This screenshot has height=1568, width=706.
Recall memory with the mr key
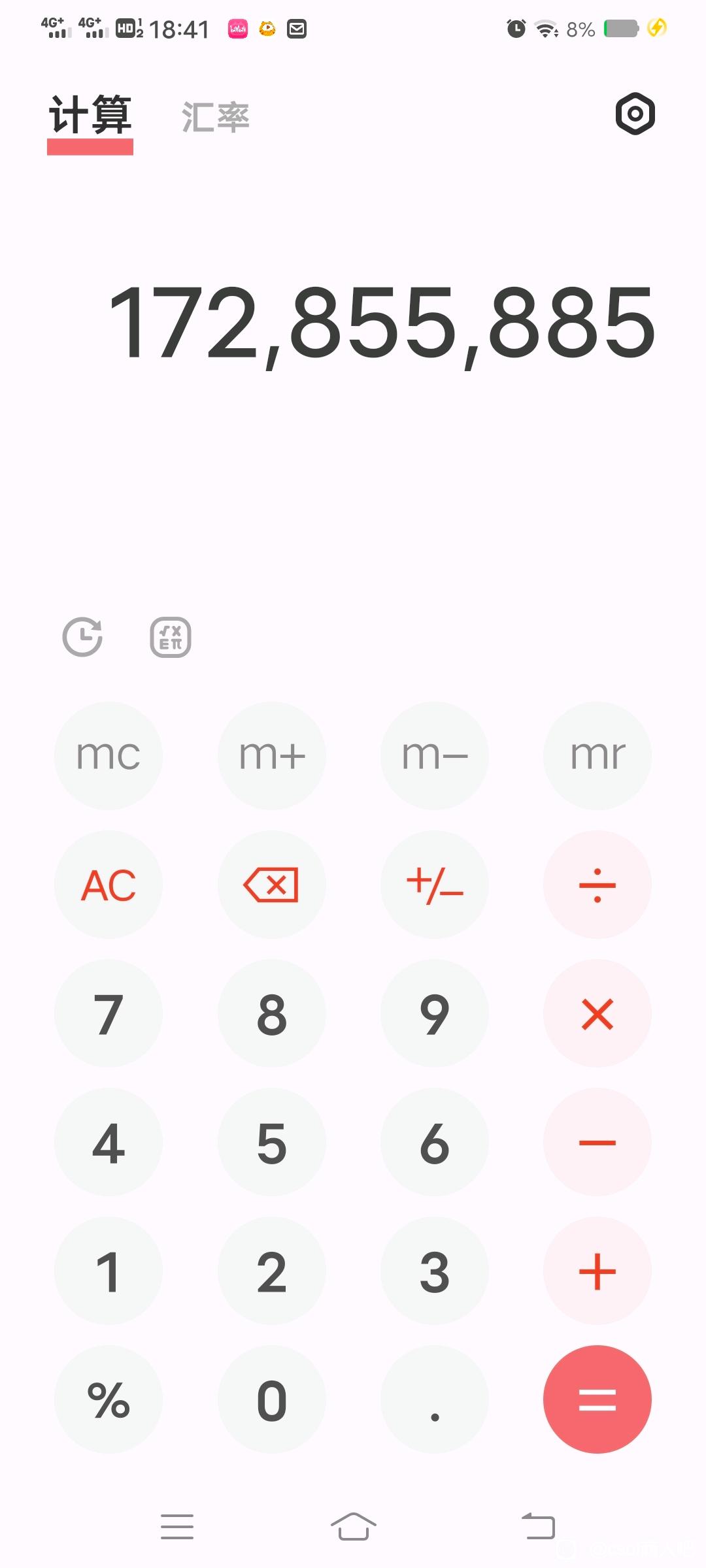[x=597, y=756]
